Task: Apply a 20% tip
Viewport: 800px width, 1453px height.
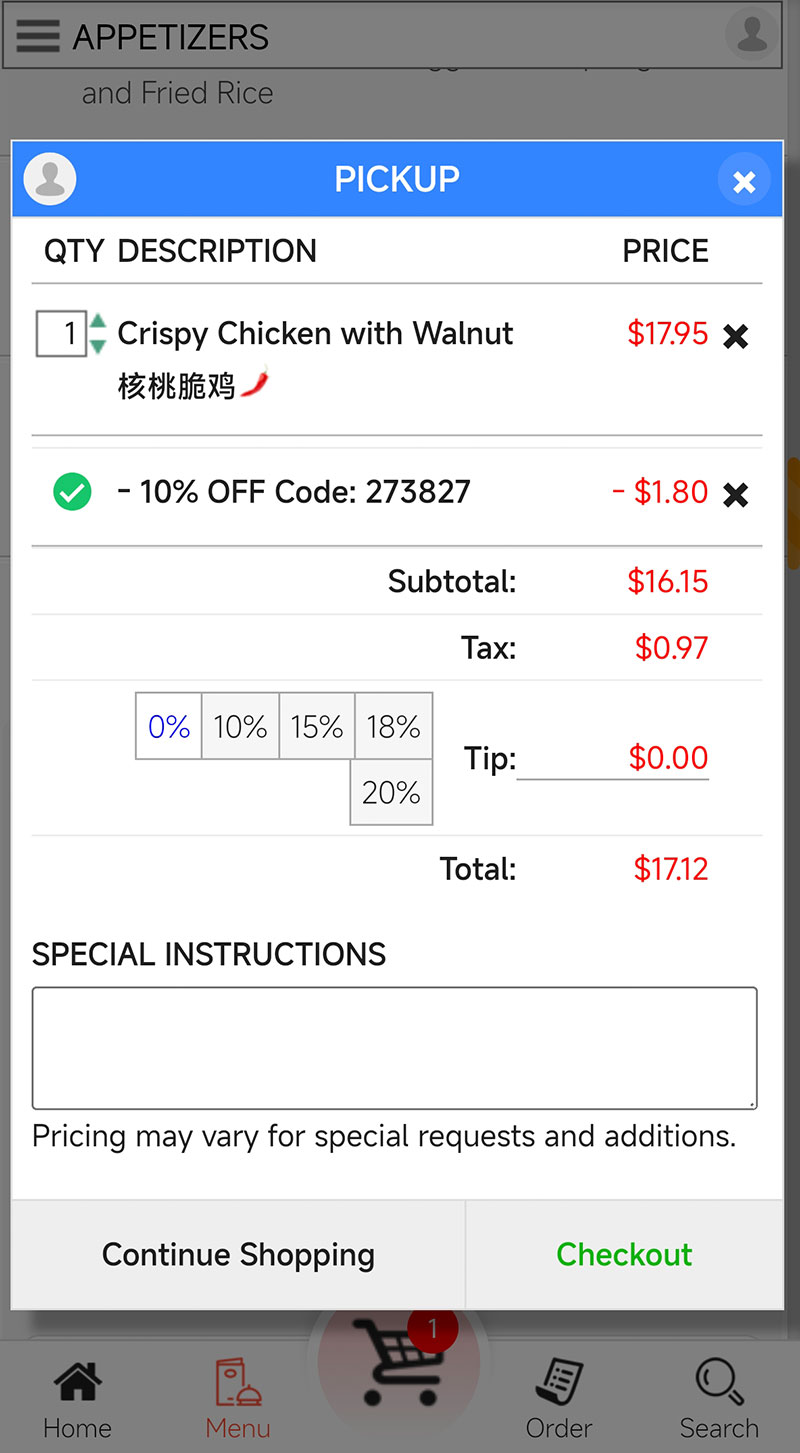Action: 391,792
